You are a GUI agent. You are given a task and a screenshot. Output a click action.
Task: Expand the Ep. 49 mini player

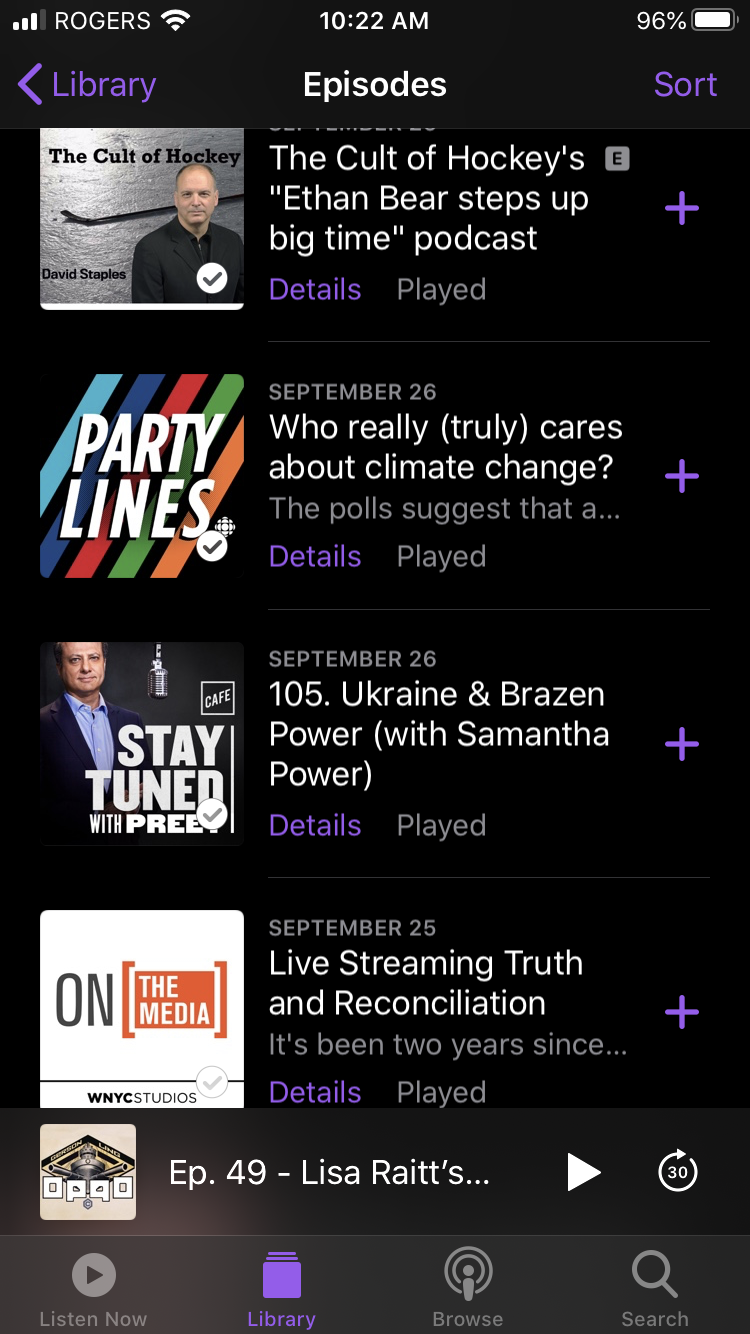[x=330, y=1172]
